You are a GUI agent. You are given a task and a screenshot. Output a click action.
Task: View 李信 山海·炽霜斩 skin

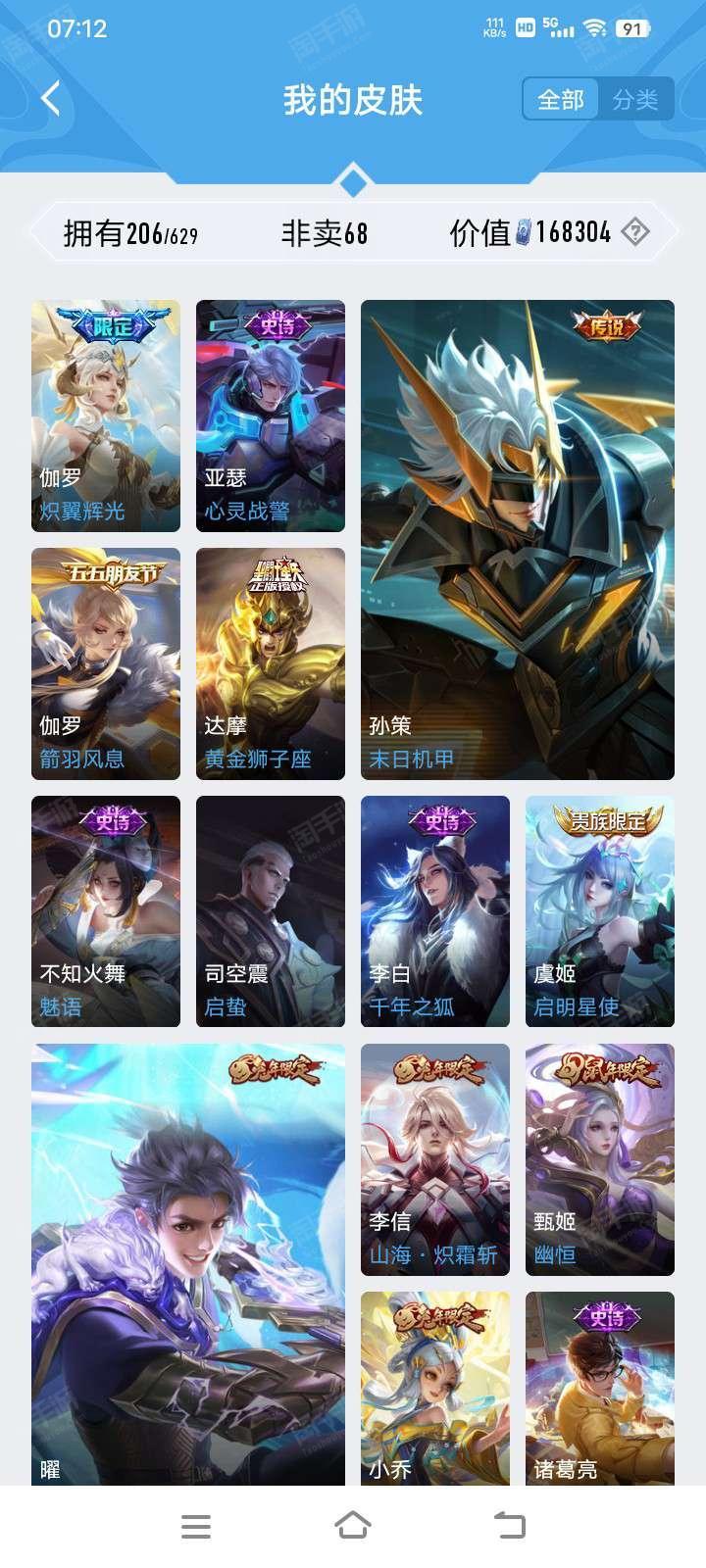[435, 1159]
